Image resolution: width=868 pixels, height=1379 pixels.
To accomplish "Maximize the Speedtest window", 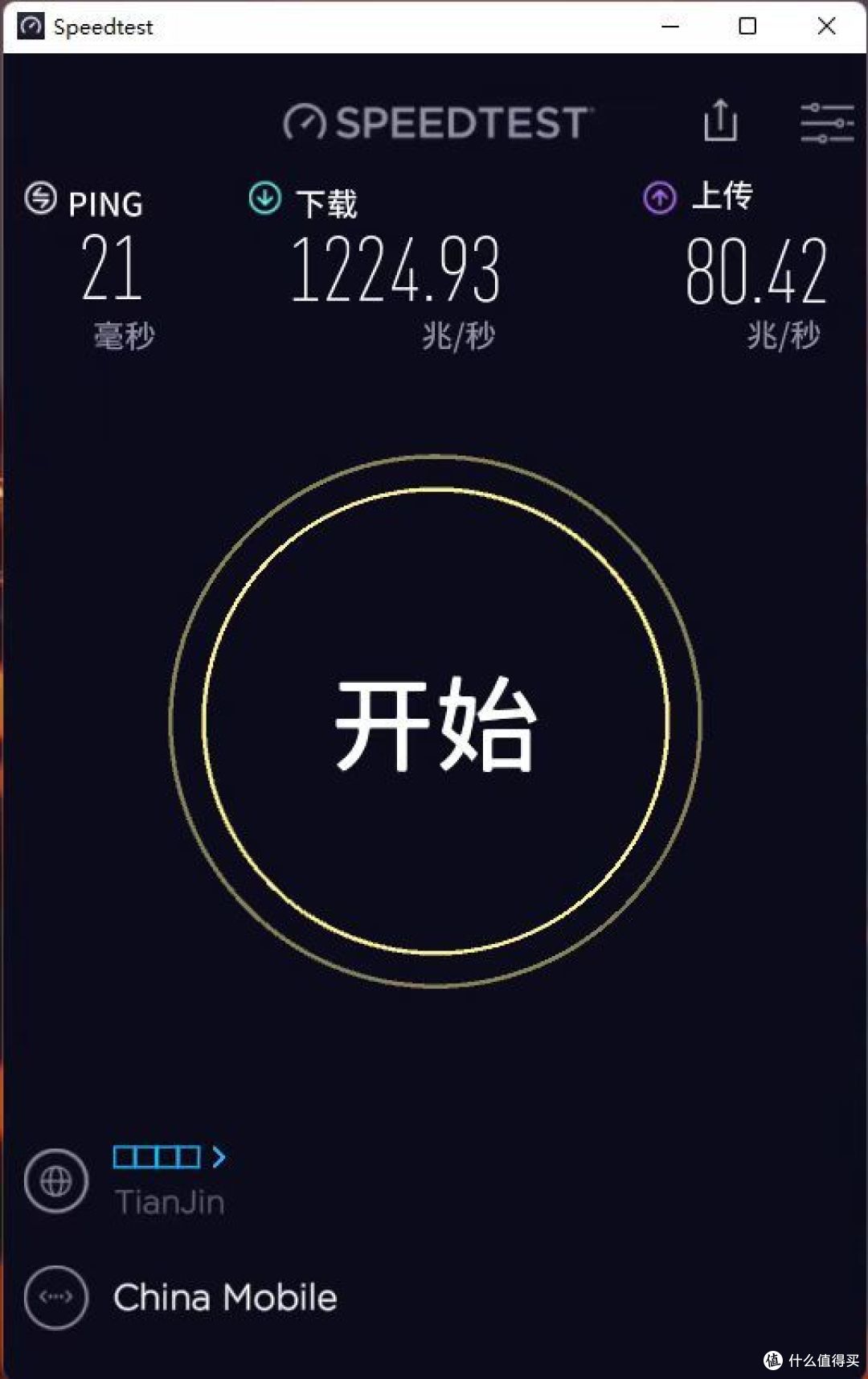I will tap(747, 27).
